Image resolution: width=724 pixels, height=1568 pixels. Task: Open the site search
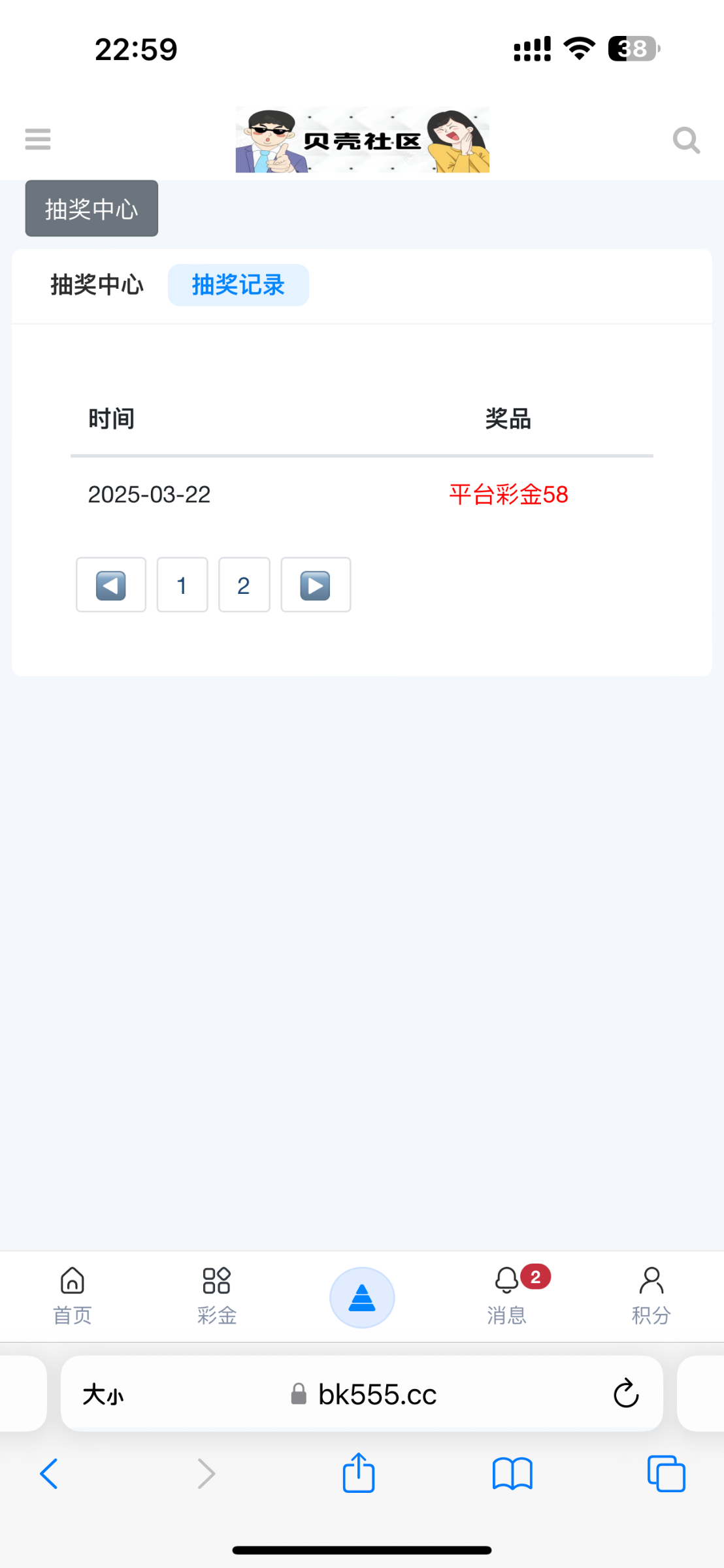pos(686,139)
